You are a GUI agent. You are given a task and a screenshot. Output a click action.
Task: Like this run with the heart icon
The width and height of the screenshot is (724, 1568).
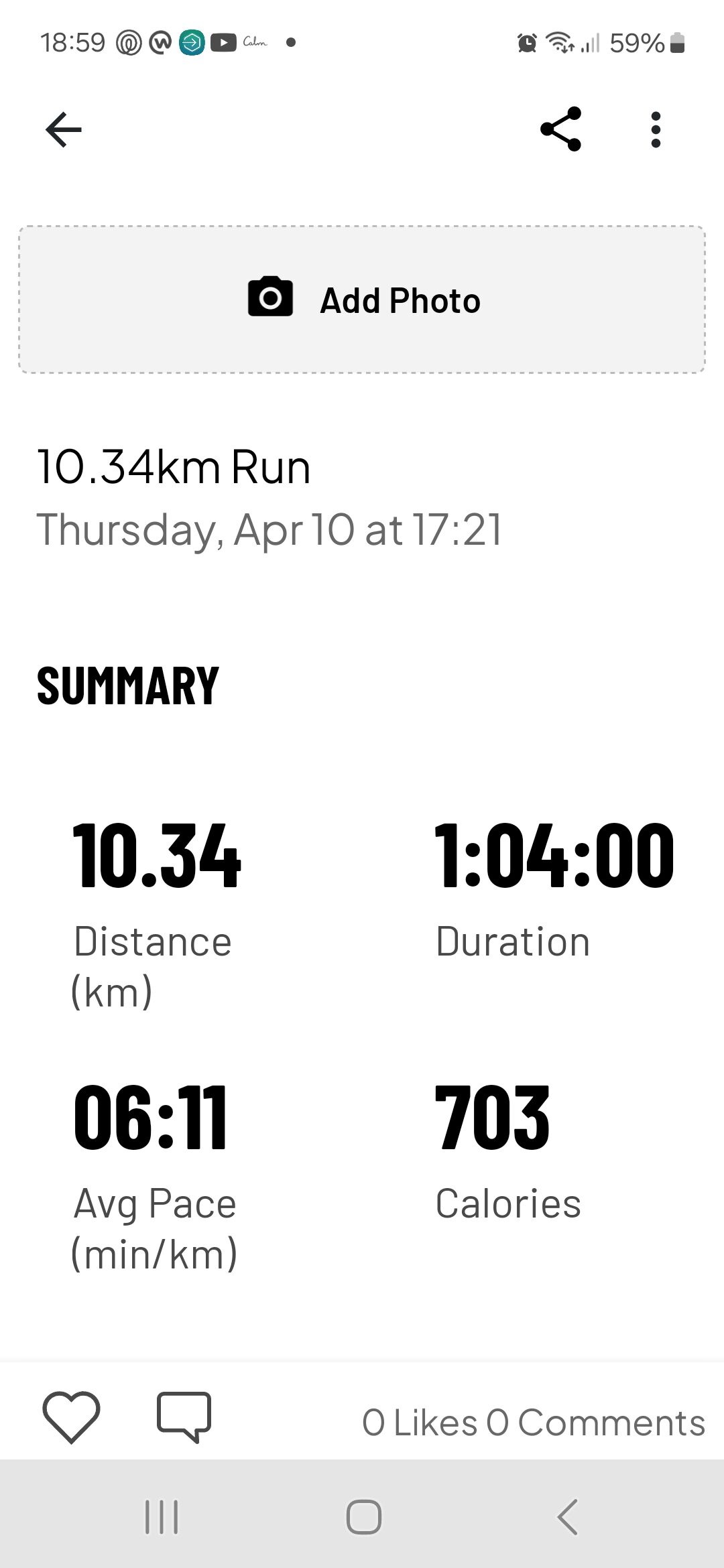click(71, 1416)
